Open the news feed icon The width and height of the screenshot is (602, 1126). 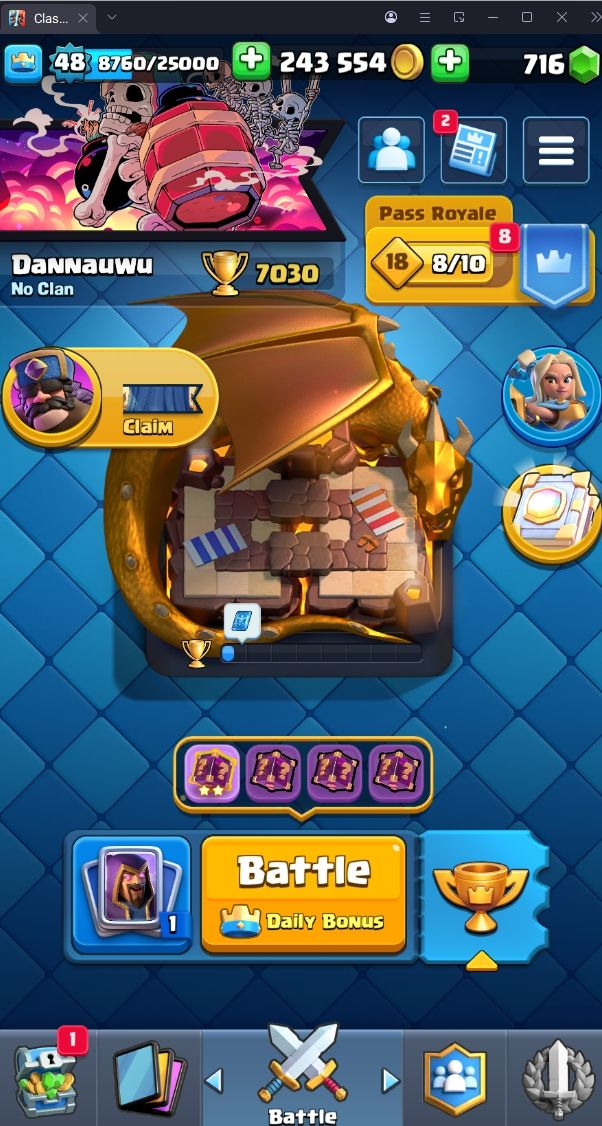473,151
